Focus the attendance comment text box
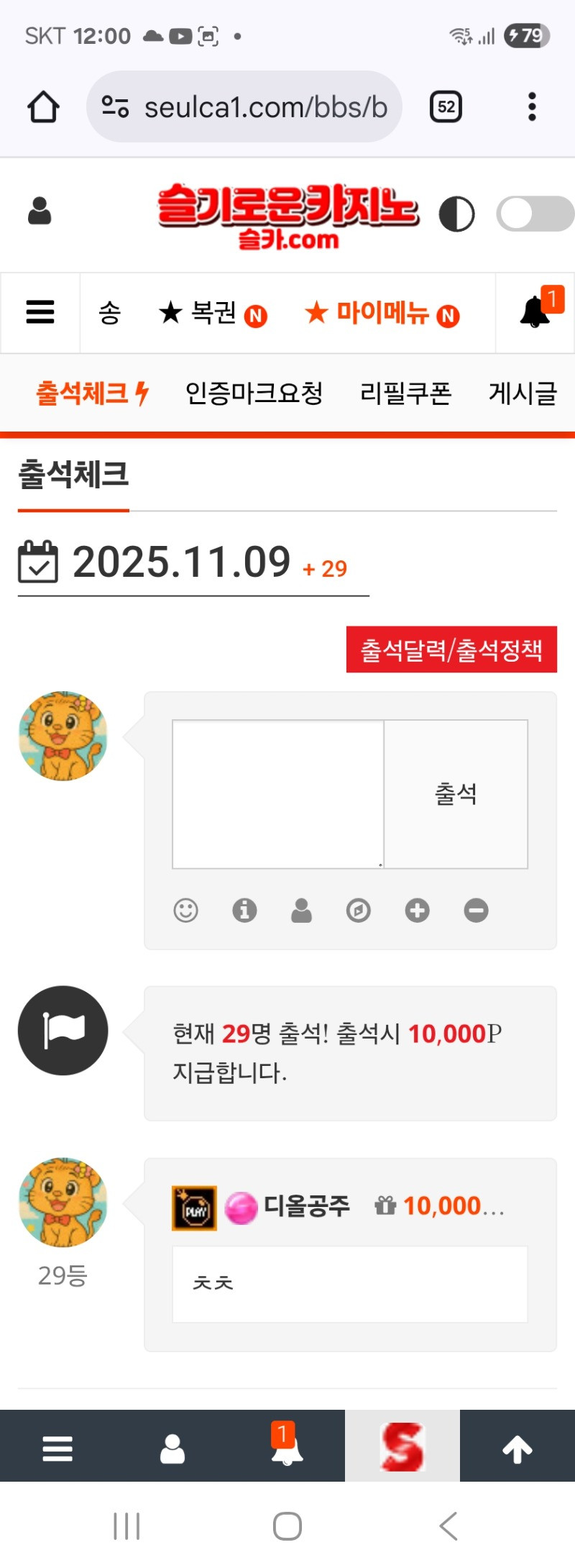Screen dimensions: 575x1568 [x=278, y=794]
